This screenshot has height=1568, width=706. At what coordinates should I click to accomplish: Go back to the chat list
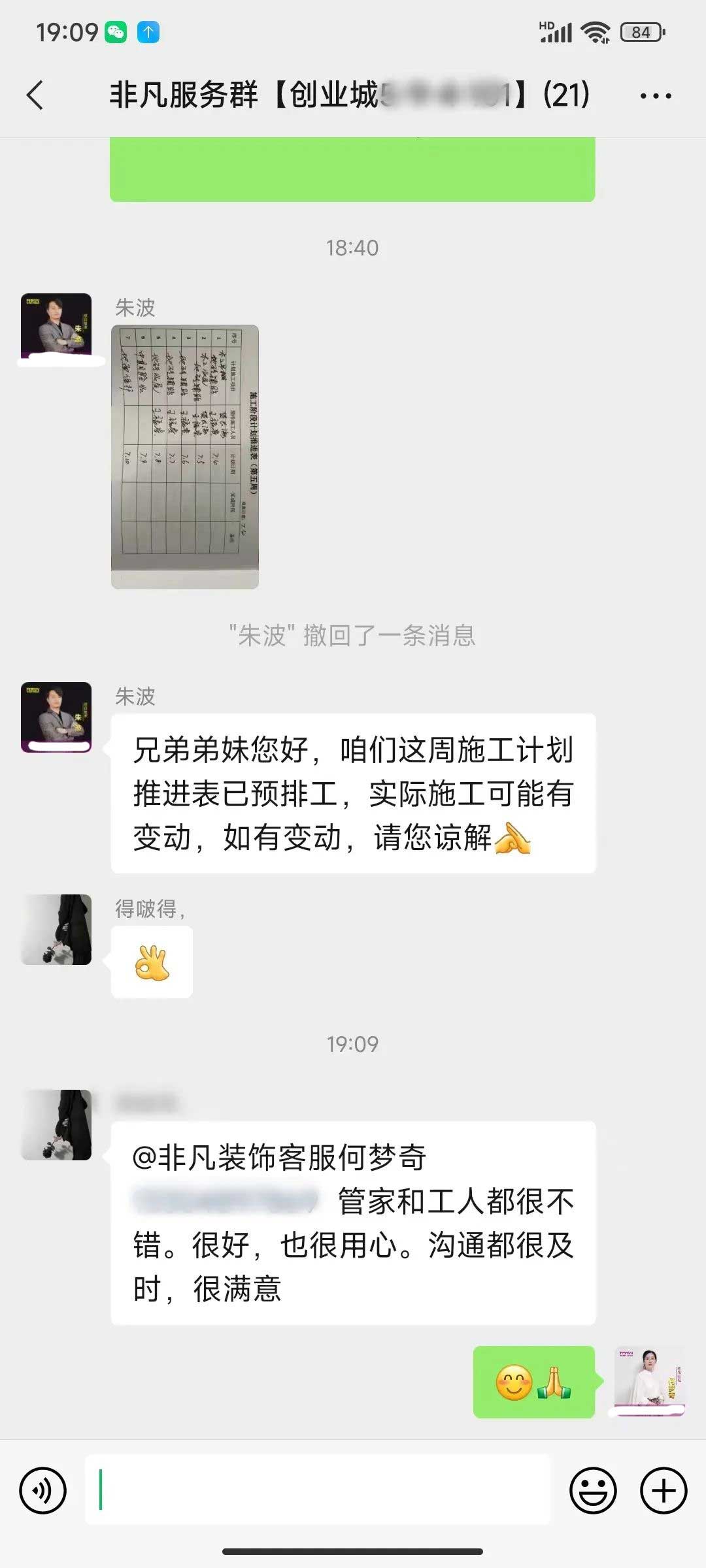coord(36,95)
